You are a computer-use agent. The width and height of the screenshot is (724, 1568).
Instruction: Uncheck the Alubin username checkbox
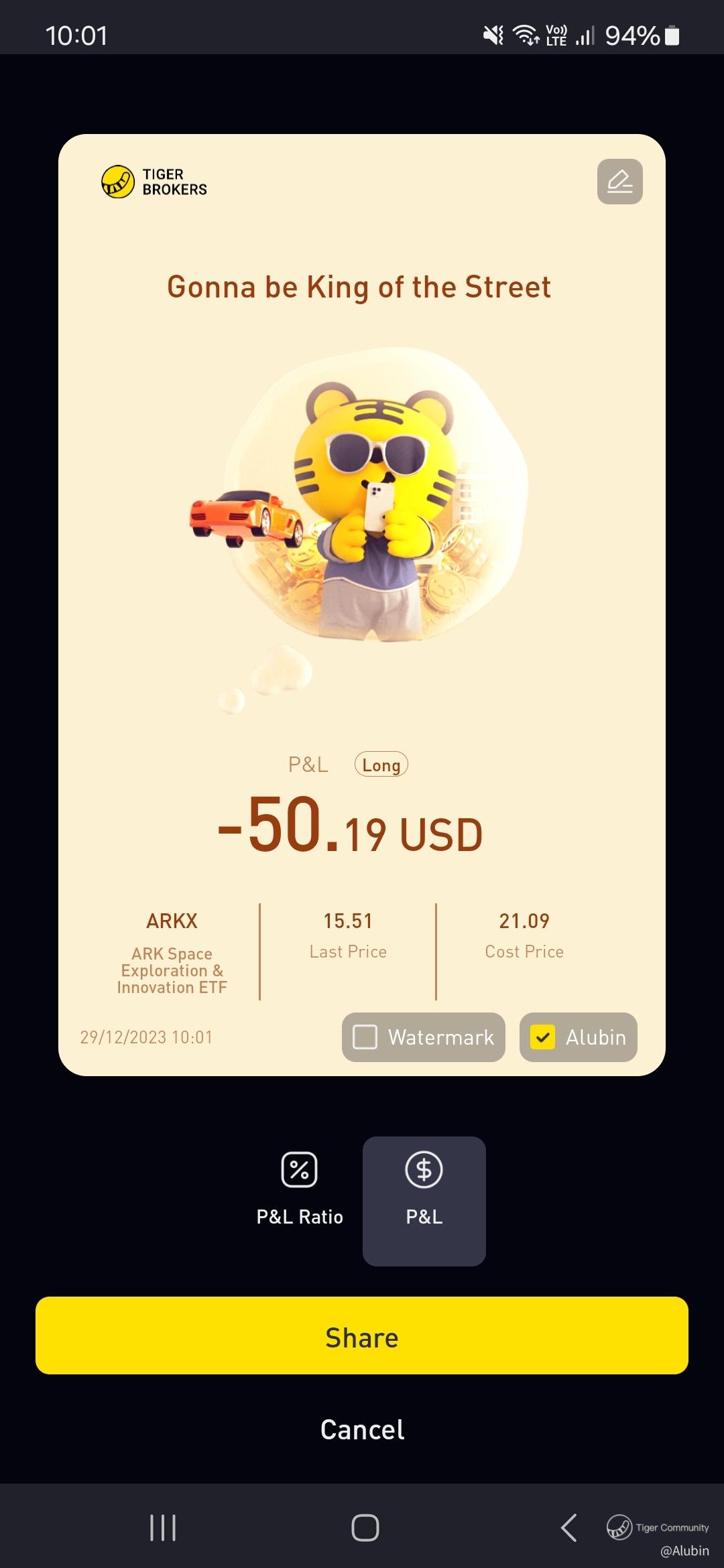(542, 1037)
